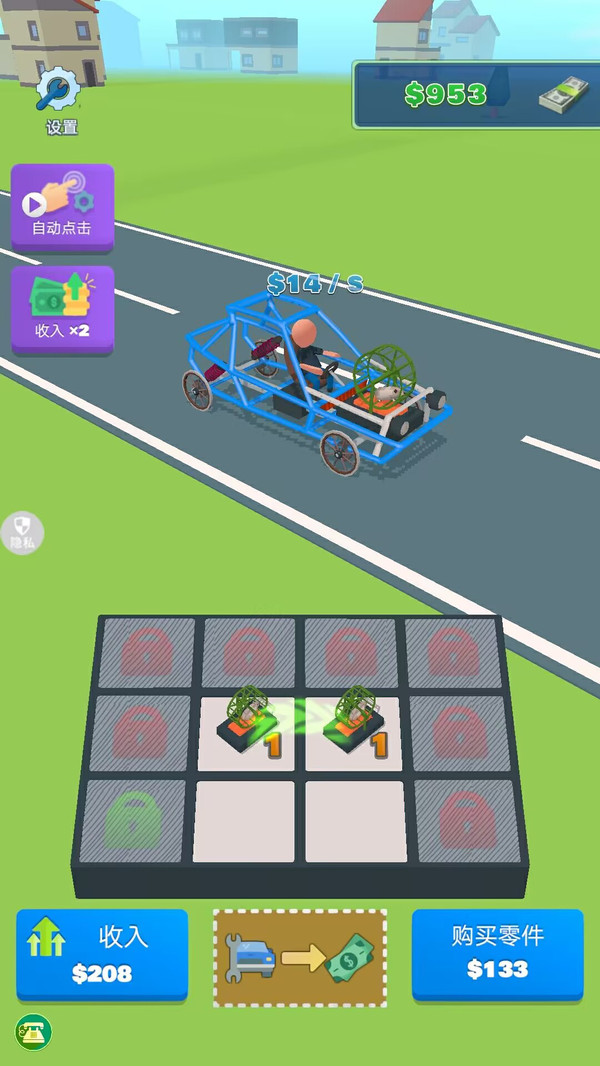
Task: Open the 隐私 privacy shield
Action: [x=22, y=531]
